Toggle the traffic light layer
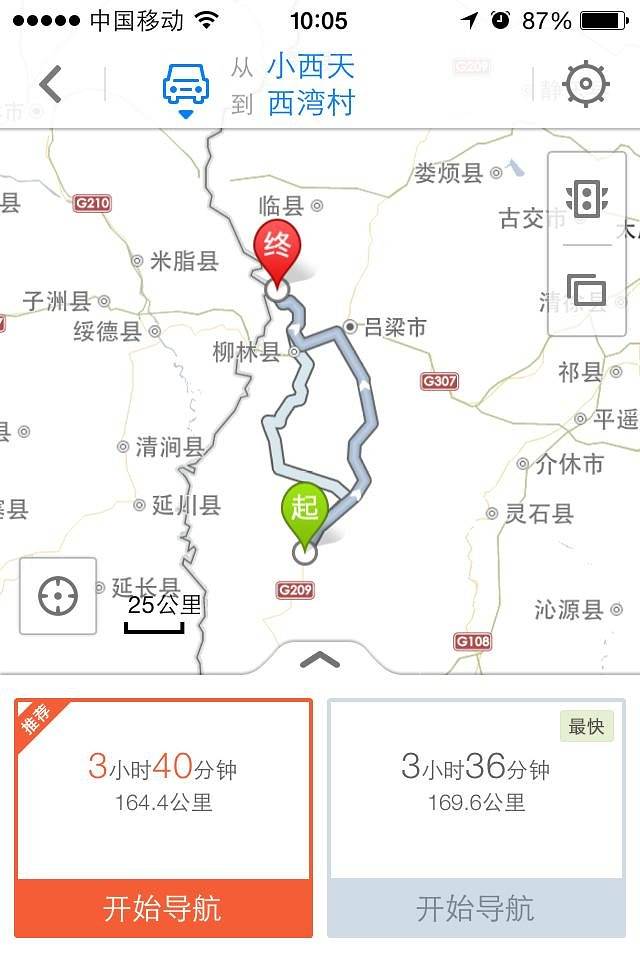 click(x=587, y=197)
